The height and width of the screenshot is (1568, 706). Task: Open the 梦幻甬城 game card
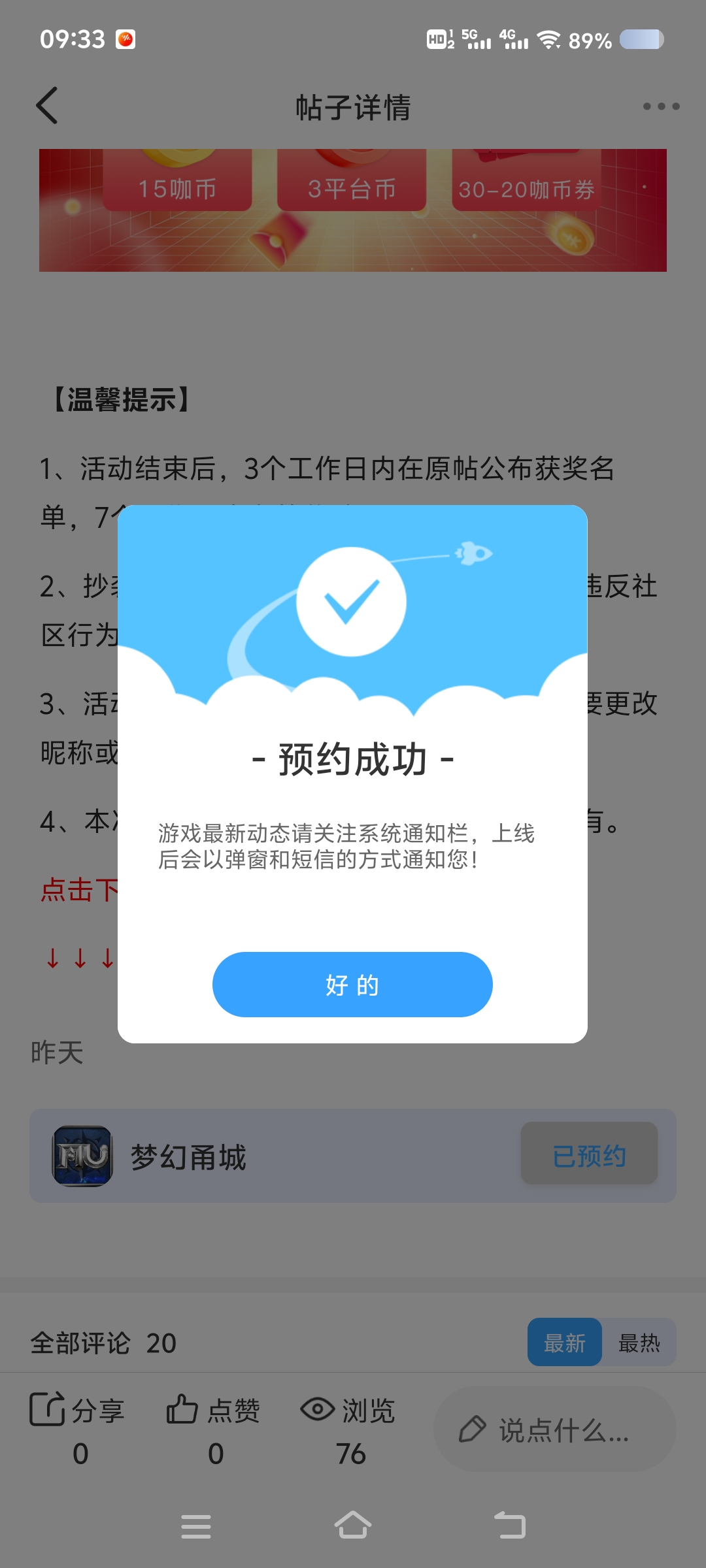(190, 1157)
